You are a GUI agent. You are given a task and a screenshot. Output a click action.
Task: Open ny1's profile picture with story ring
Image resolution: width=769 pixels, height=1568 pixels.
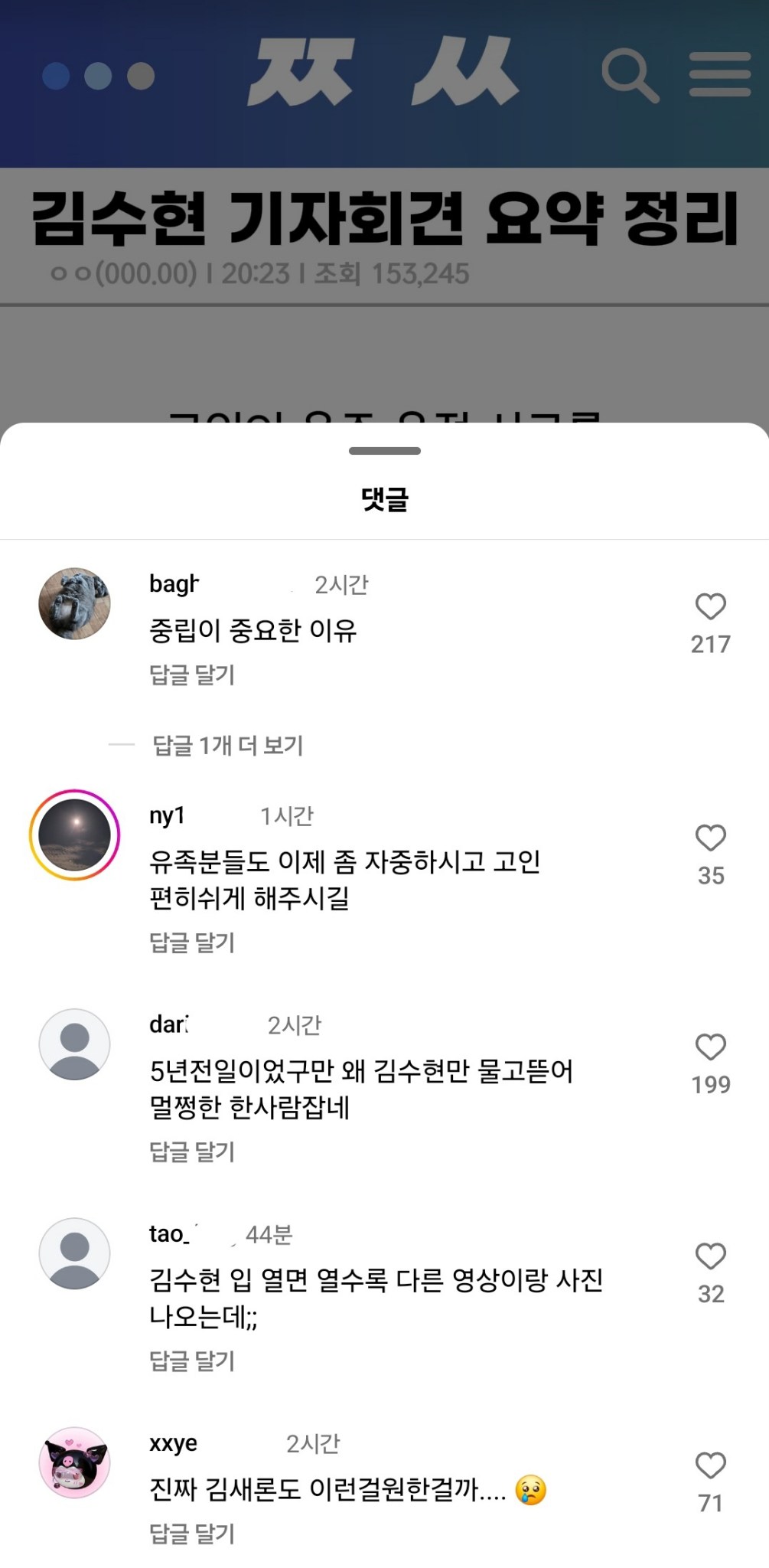(75, 835)
